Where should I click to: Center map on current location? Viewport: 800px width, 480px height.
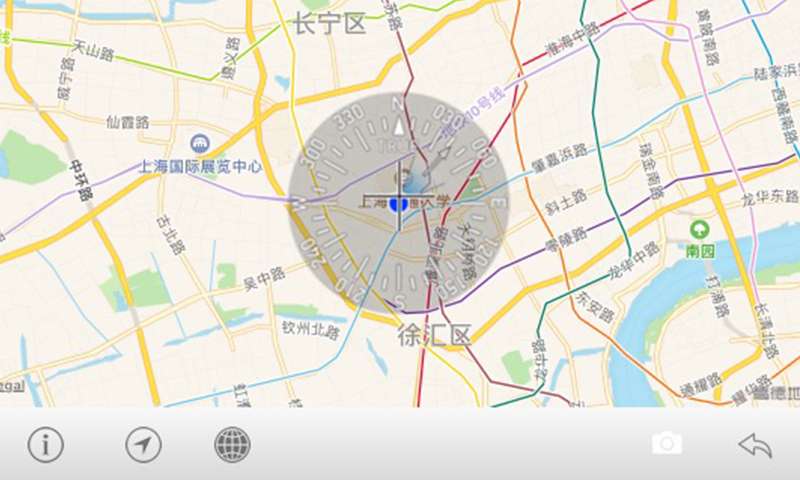[143, 444]
